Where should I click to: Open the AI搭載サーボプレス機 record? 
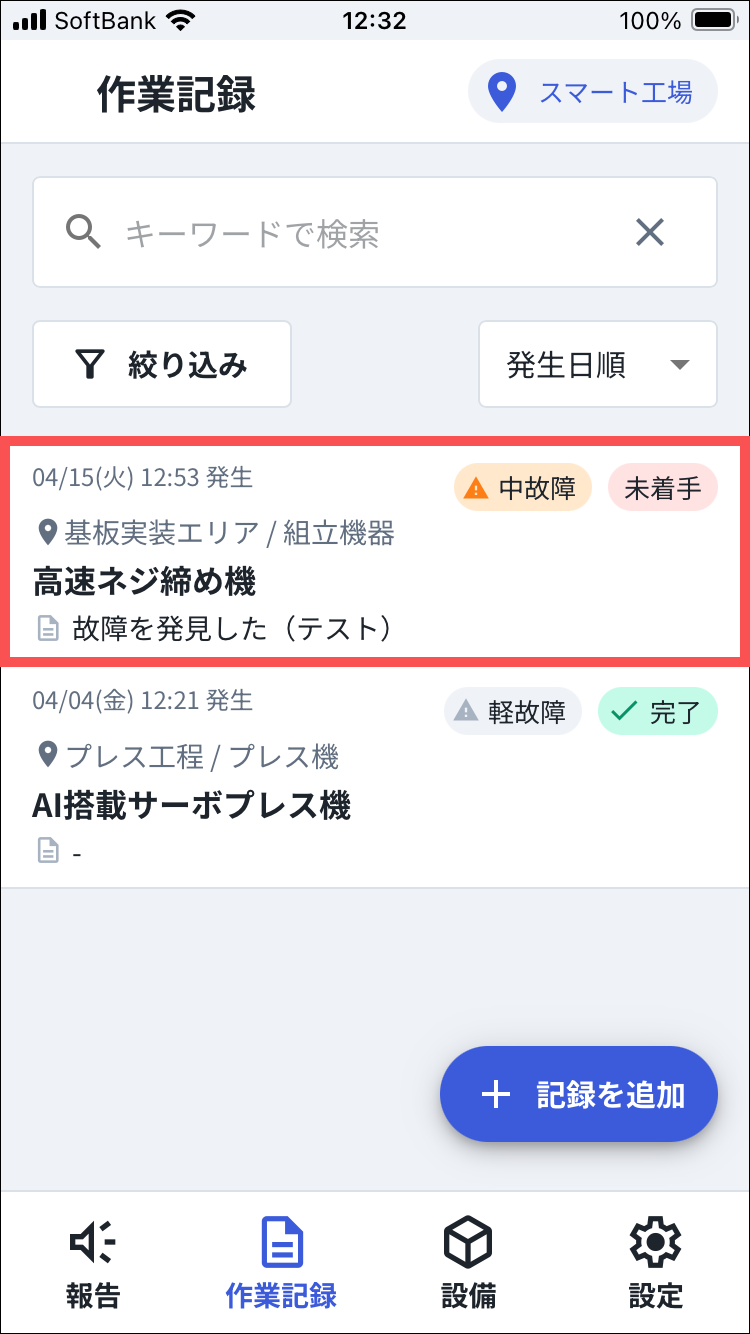(x=375, y=776)
